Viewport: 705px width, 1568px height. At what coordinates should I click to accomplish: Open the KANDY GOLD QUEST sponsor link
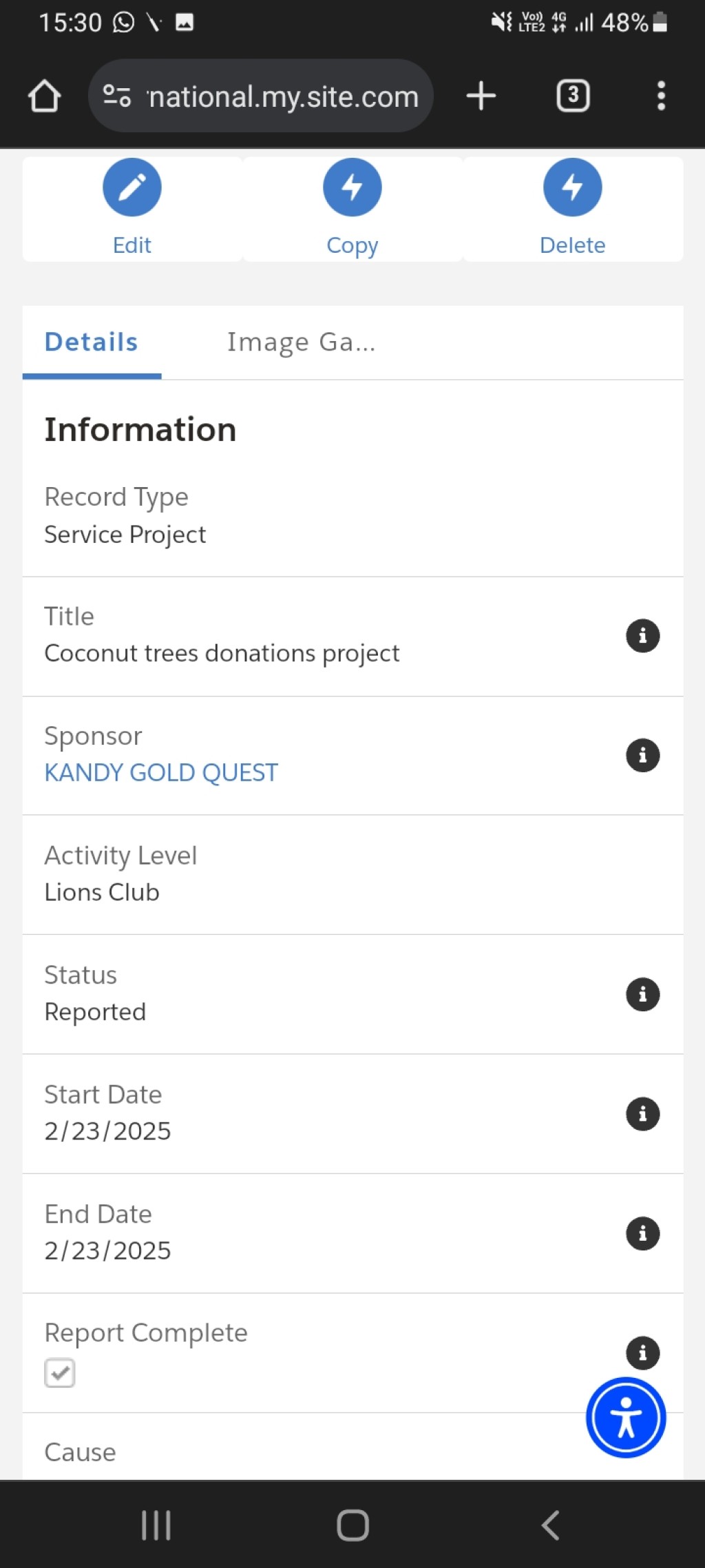click(161, 773)
